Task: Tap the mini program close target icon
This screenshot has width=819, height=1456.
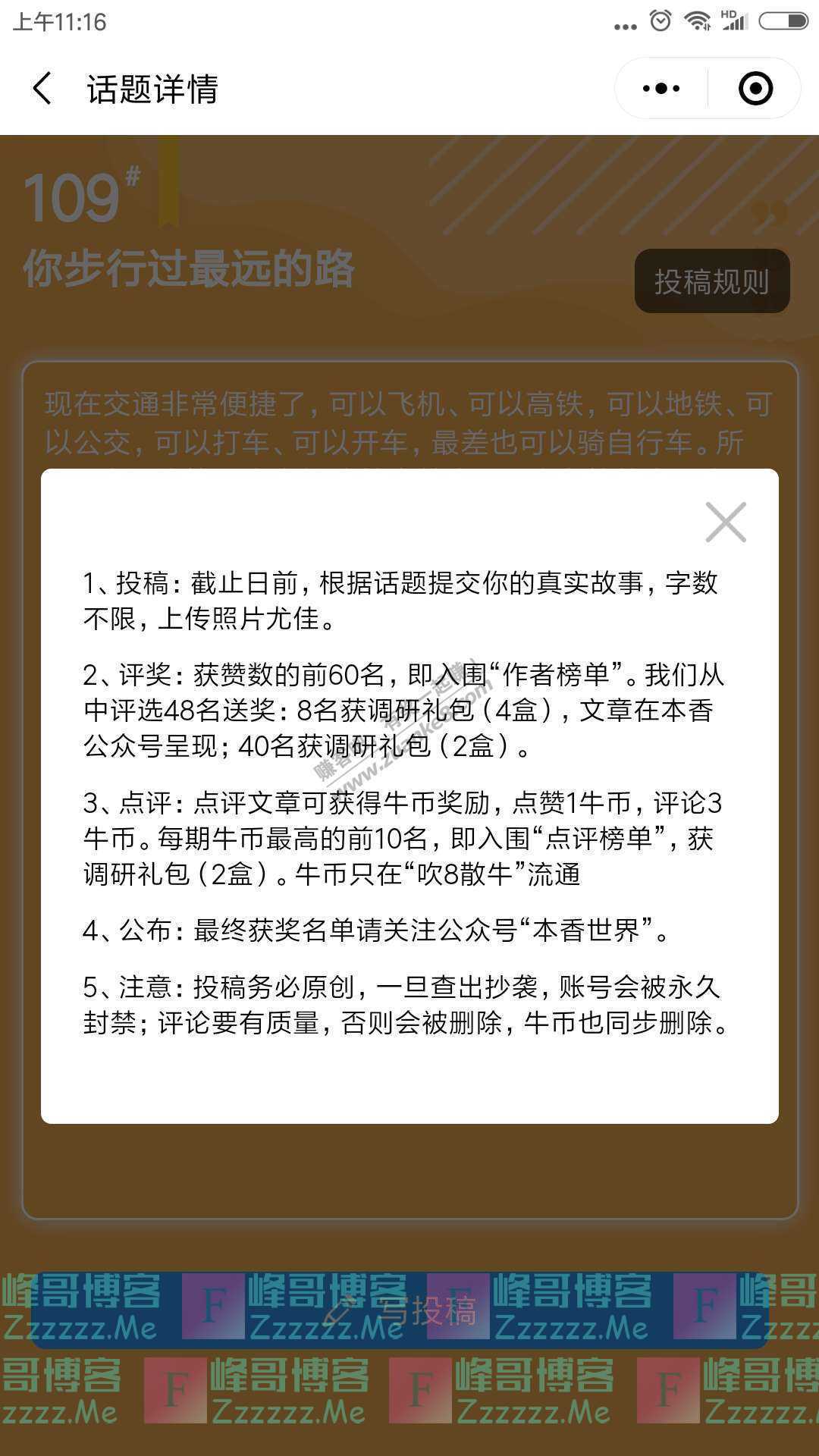Action: [755, 89]
